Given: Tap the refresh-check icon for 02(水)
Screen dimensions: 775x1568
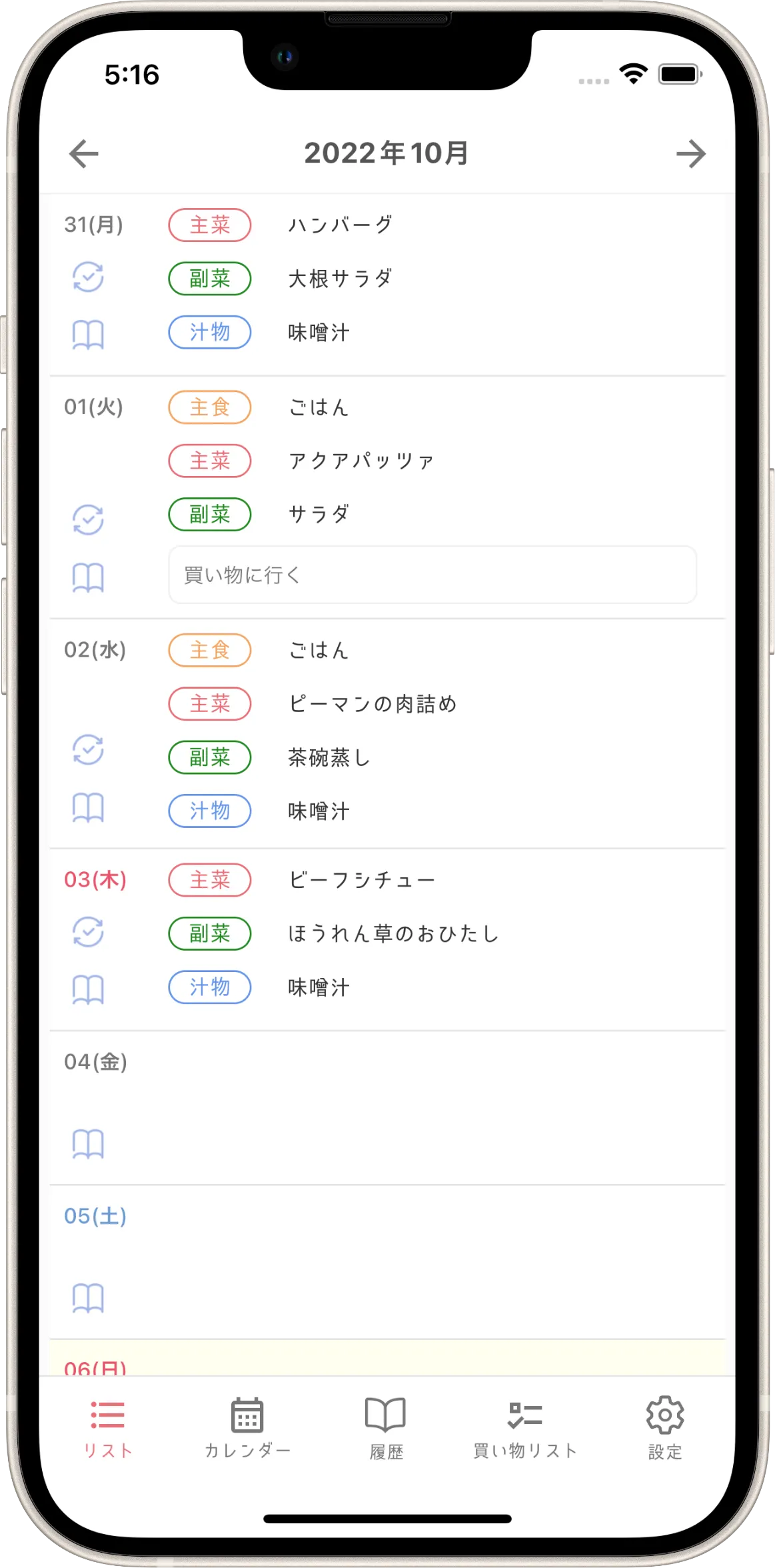Looking at the screenshot, I should click(x=88, y=750).
